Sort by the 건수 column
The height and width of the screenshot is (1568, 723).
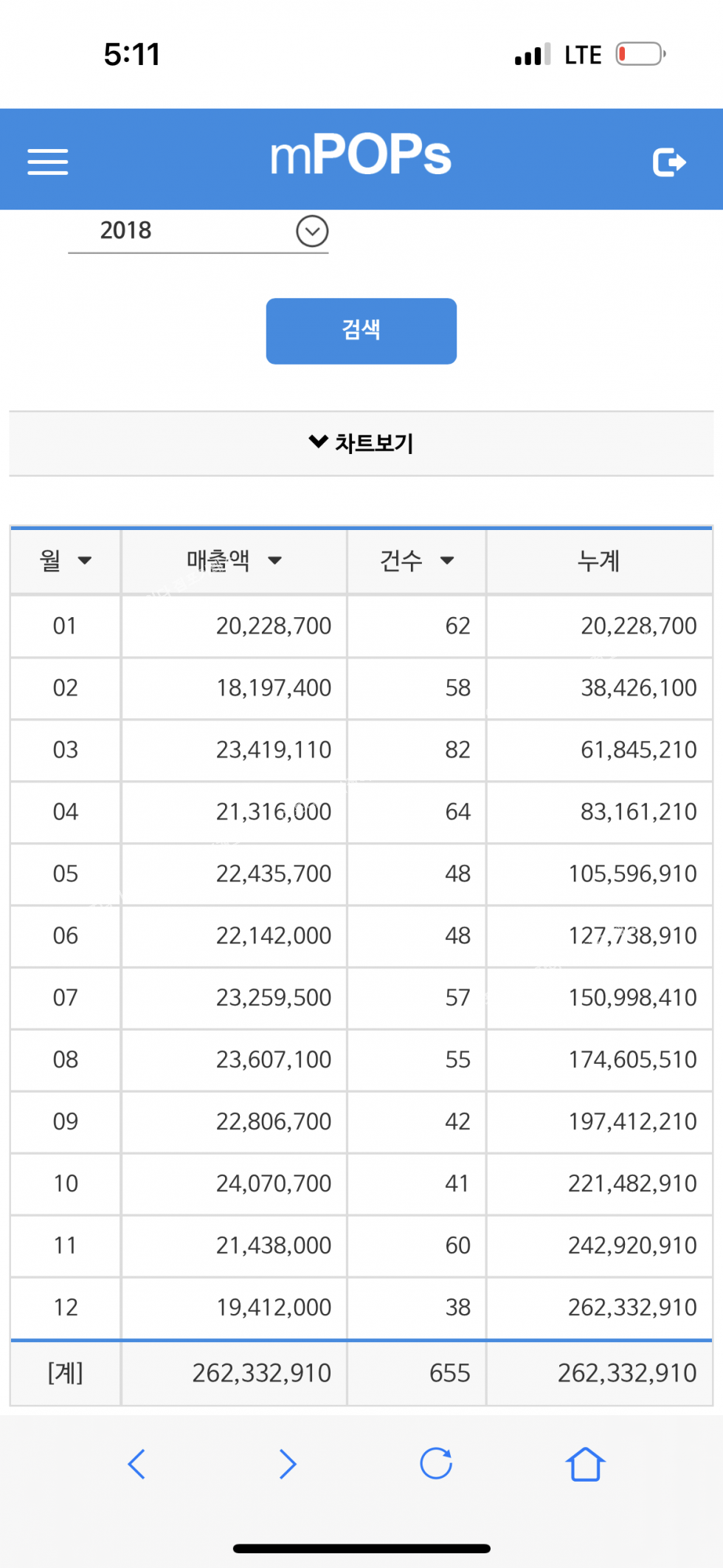pyautogui.click(x=416, y=561)
